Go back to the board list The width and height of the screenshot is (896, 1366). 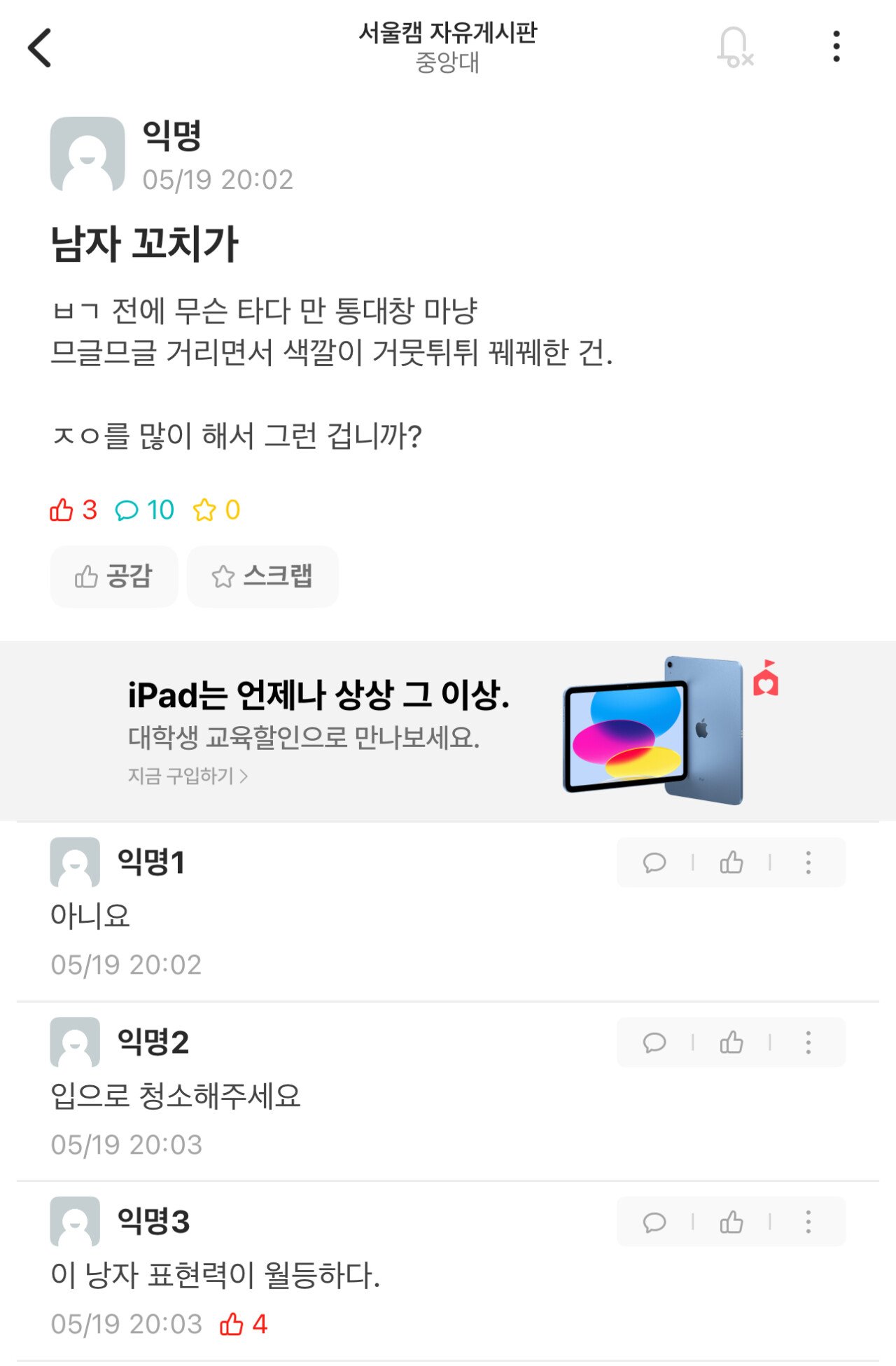pos(40,48)
